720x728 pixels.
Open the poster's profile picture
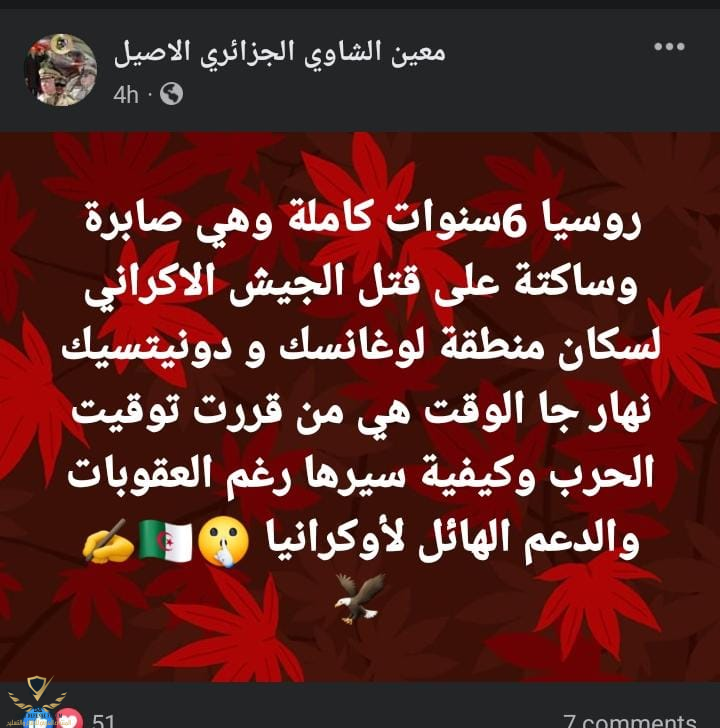[60, 69]
